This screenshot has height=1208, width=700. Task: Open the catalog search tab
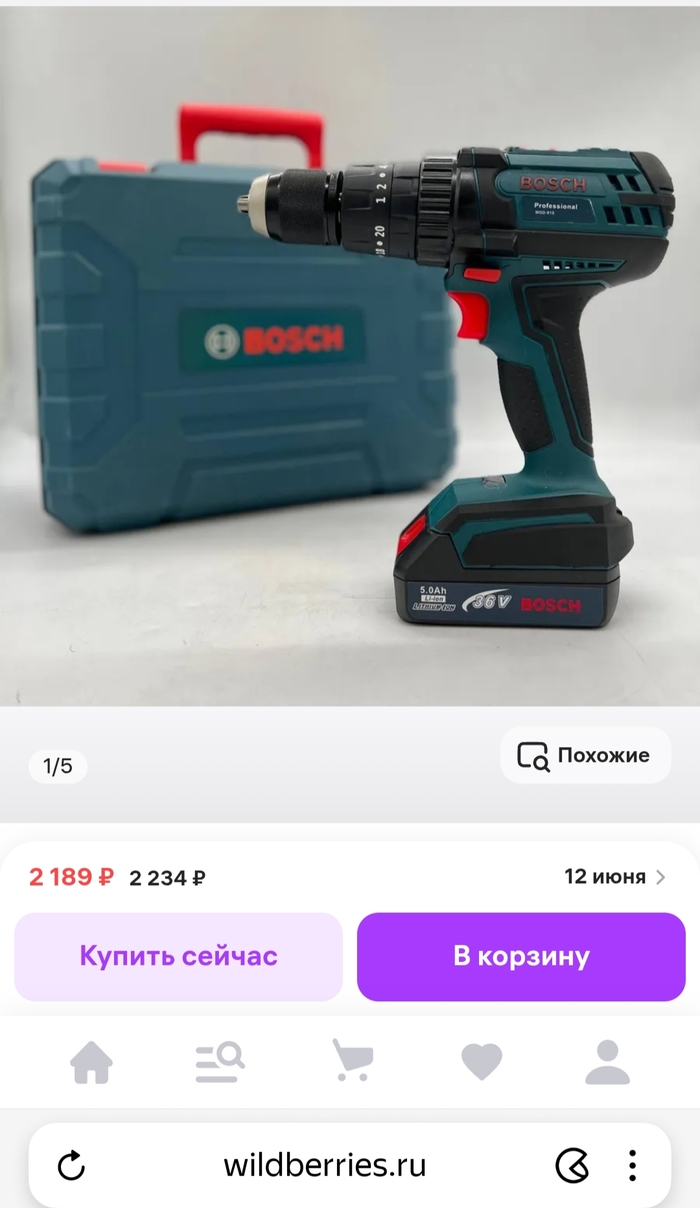click(219, 1062)
